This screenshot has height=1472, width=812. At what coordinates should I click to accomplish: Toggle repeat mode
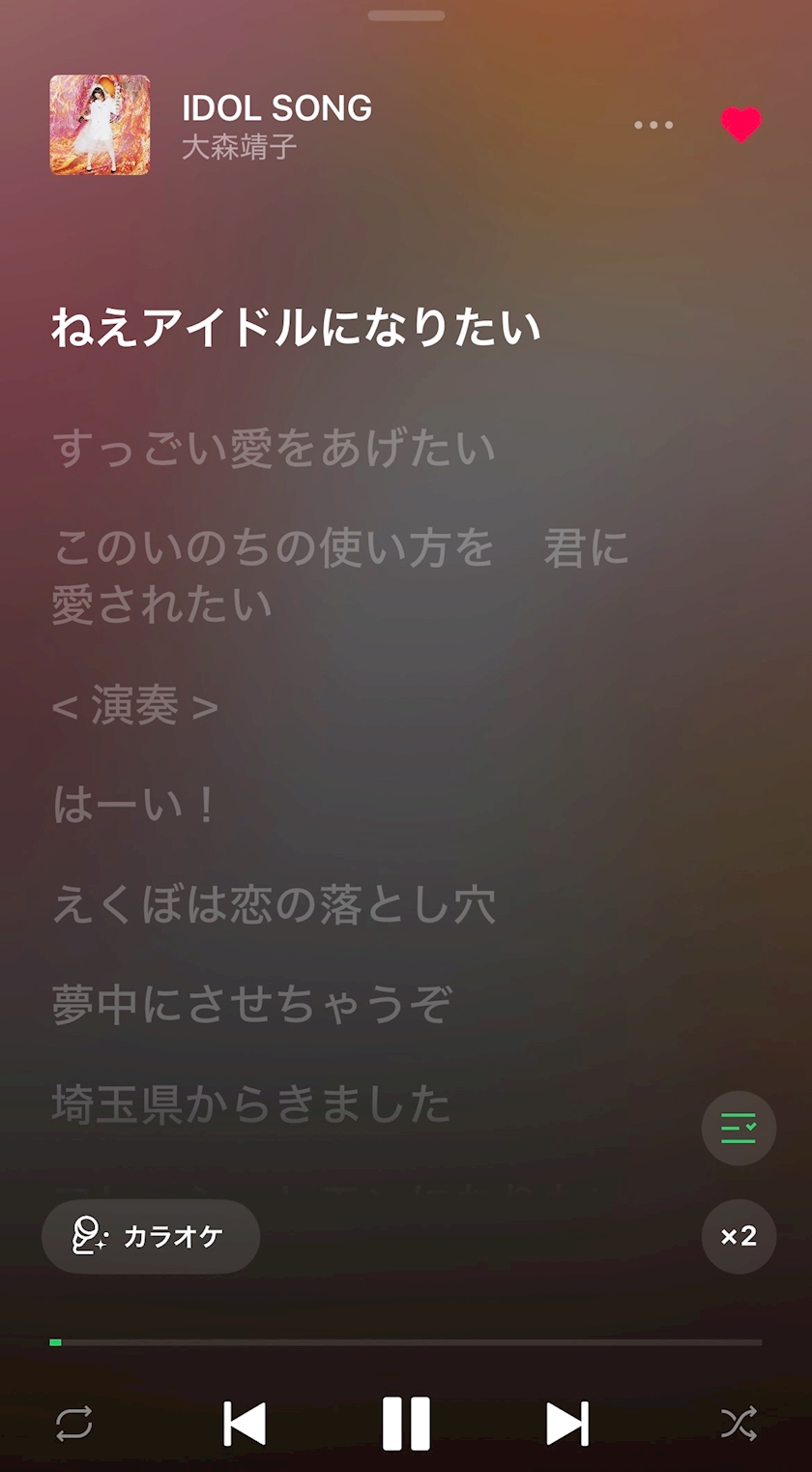pos(73,1424)
